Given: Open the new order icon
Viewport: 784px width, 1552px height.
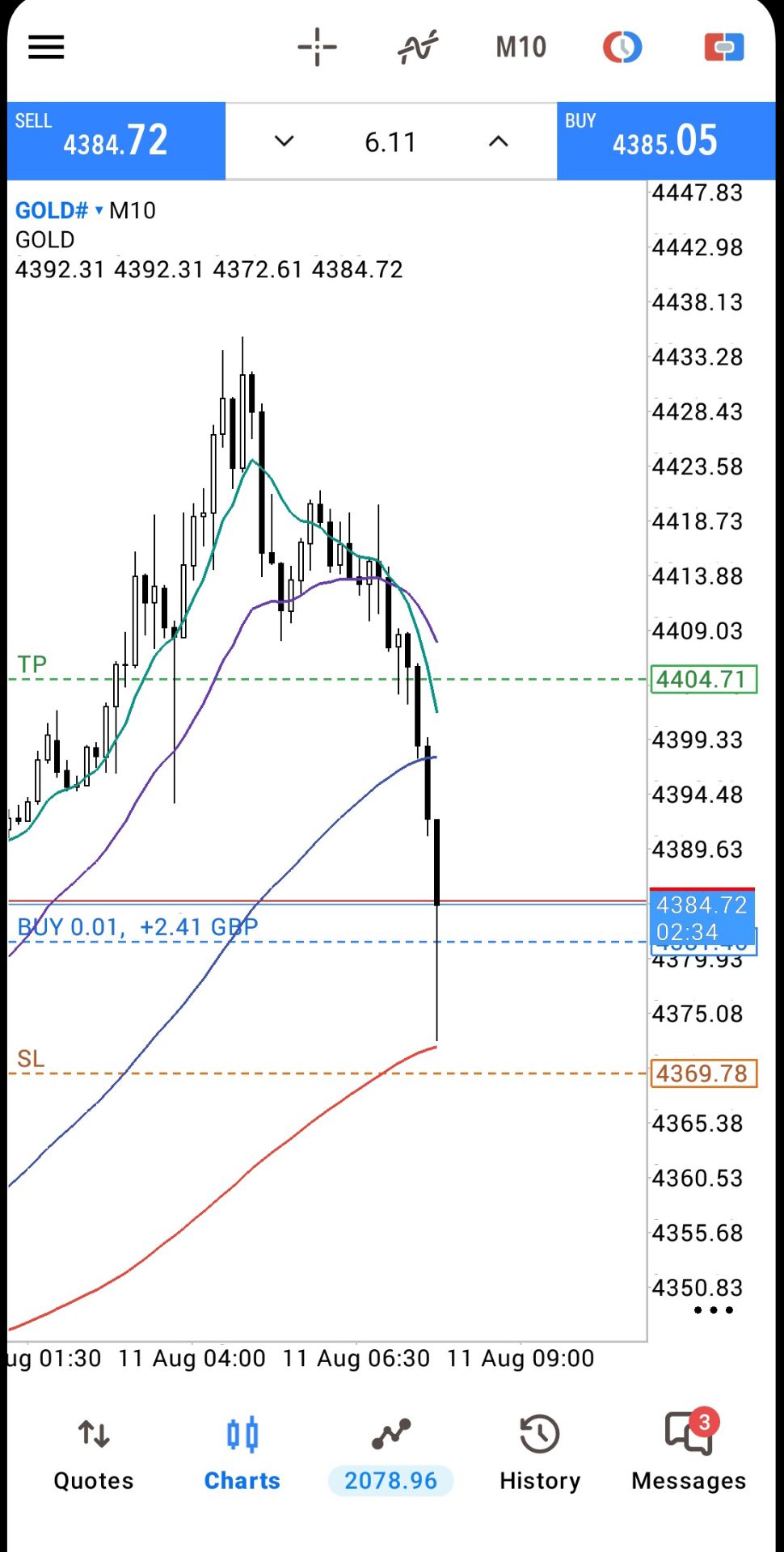Looking at the screenshot, I should pyautogui.click(x=724, y=47).
